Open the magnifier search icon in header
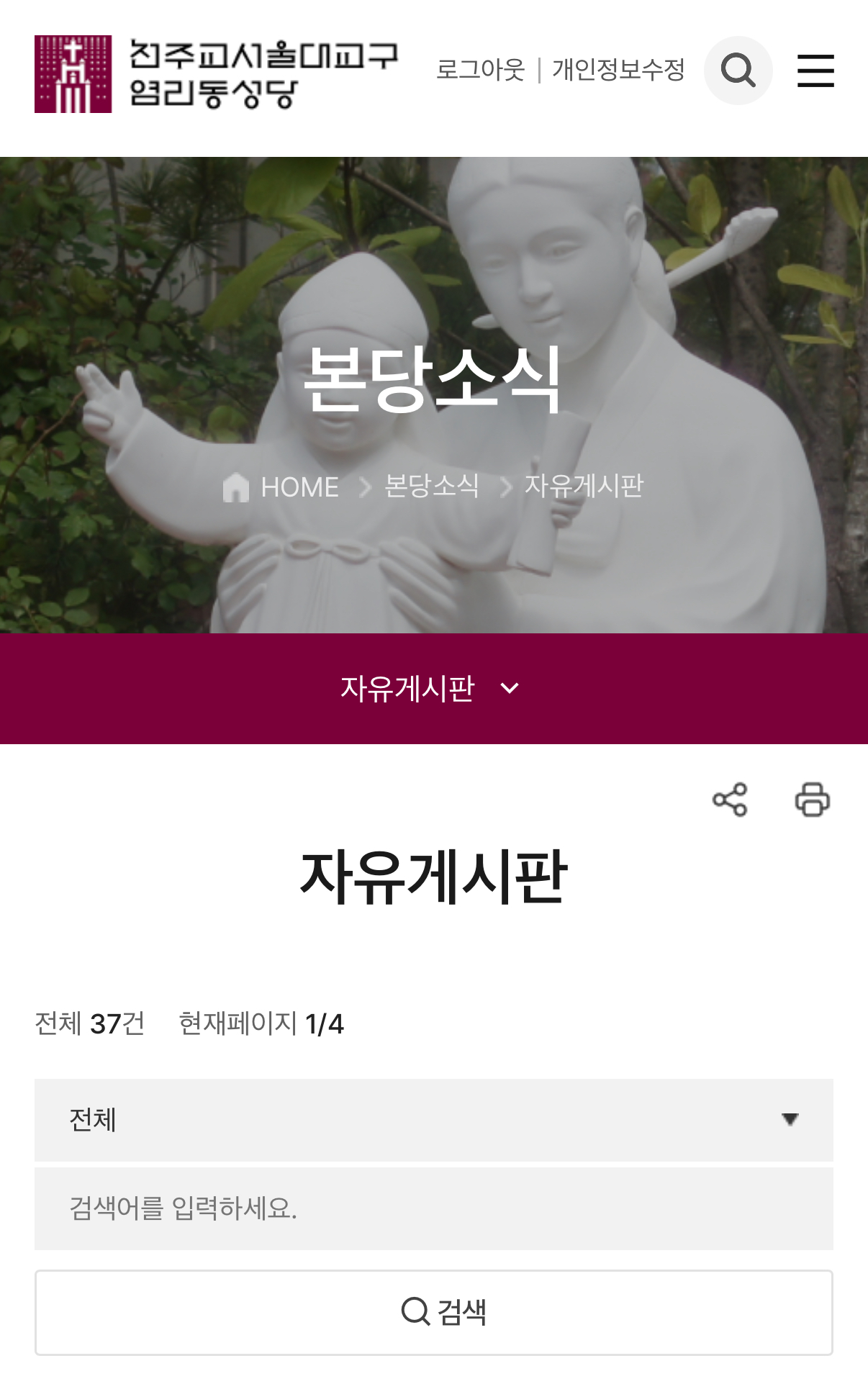 pos(738,71)
